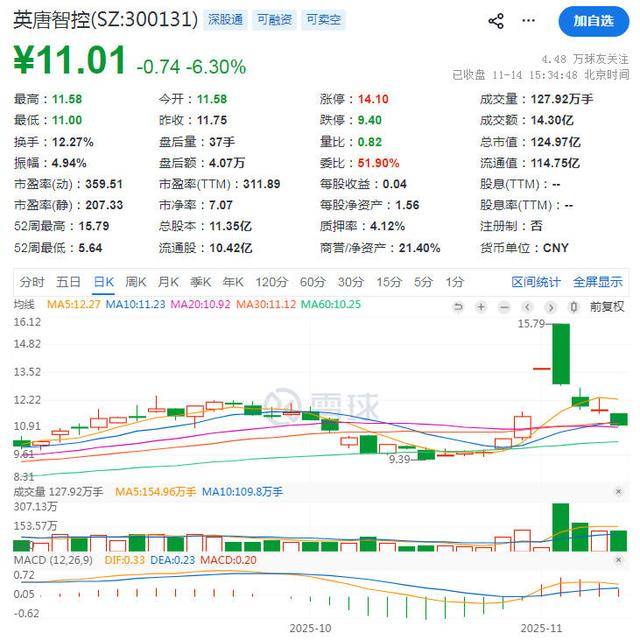This screenshot has height=640, width=640.
Task: Switch to the 月K monthly chart
Action: tap(168, 282)
